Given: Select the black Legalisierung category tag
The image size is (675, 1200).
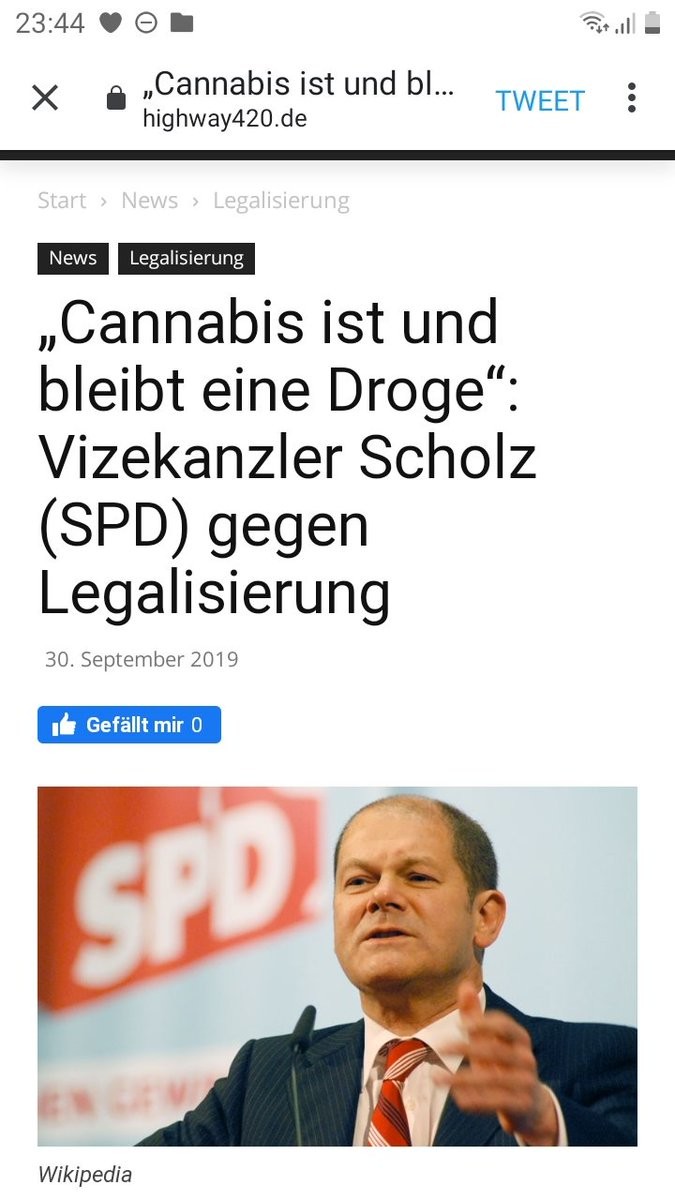Looking at the screenshot, I should (x=186, y=258).
